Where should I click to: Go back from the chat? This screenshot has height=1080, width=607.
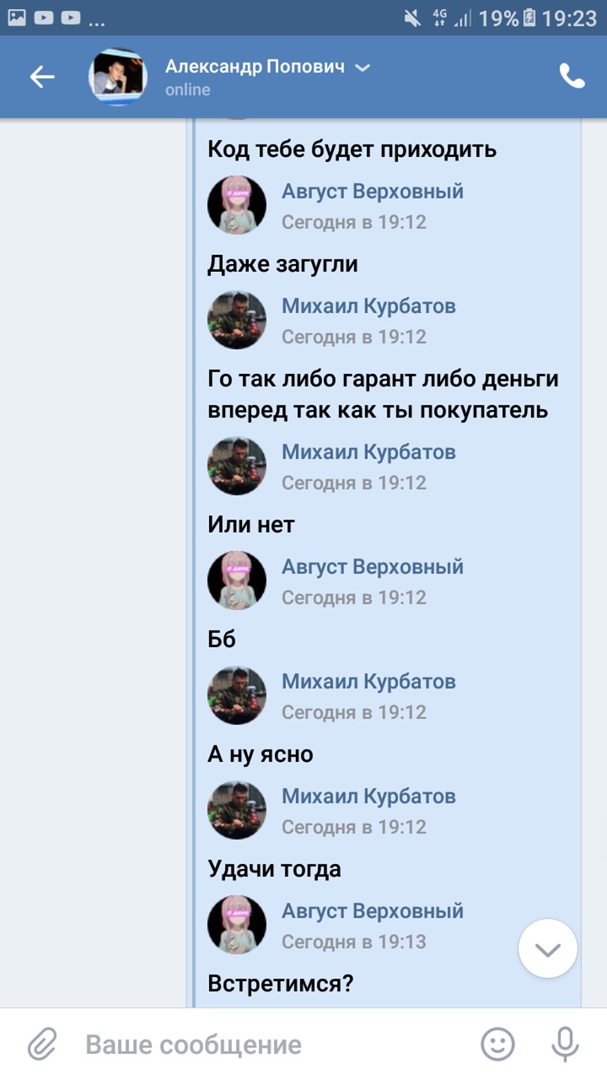pos(42,77)
